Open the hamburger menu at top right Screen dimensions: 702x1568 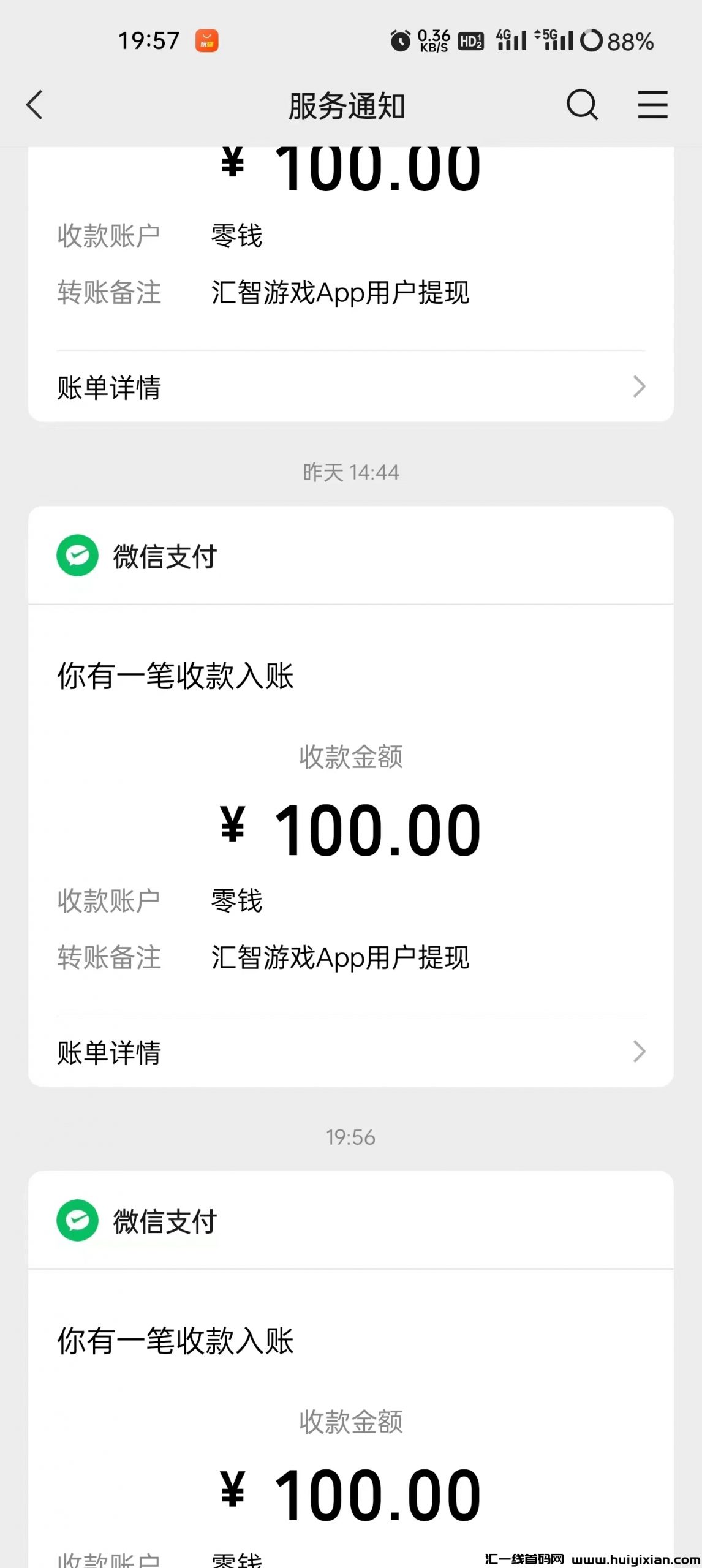click(x=653, y=105)
